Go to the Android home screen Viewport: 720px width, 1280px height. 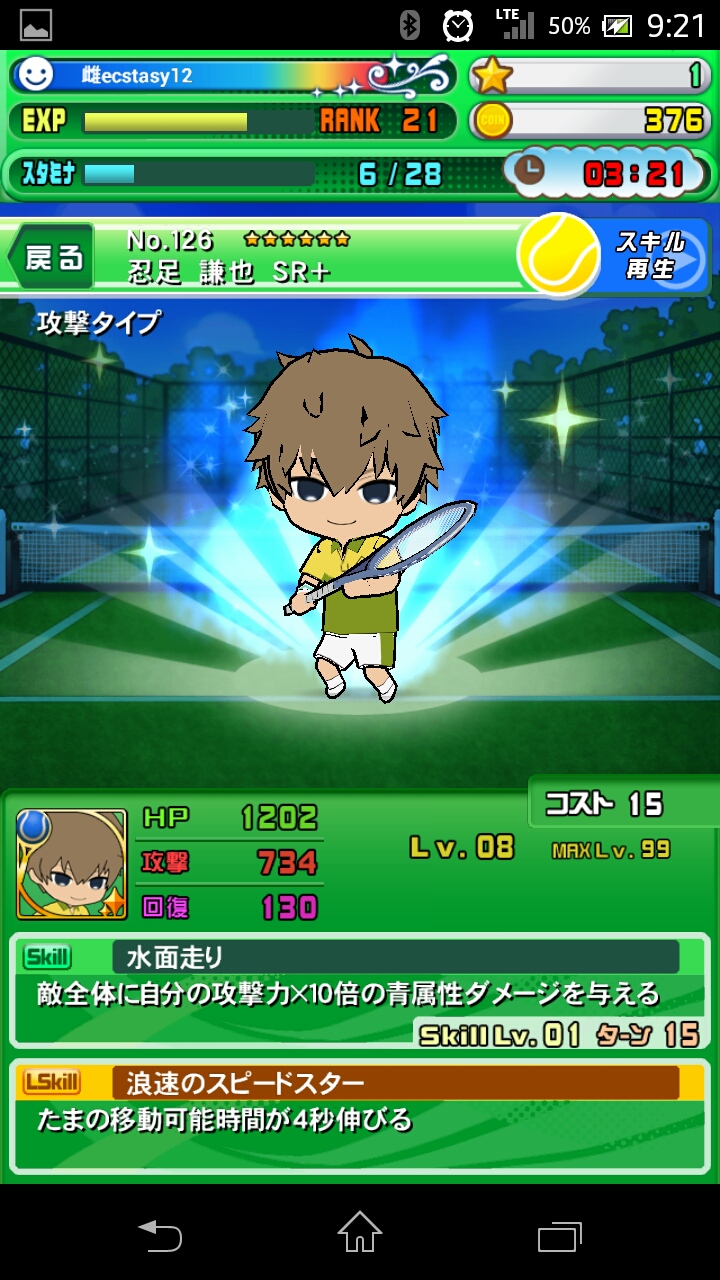click(x=360, y=1234)
